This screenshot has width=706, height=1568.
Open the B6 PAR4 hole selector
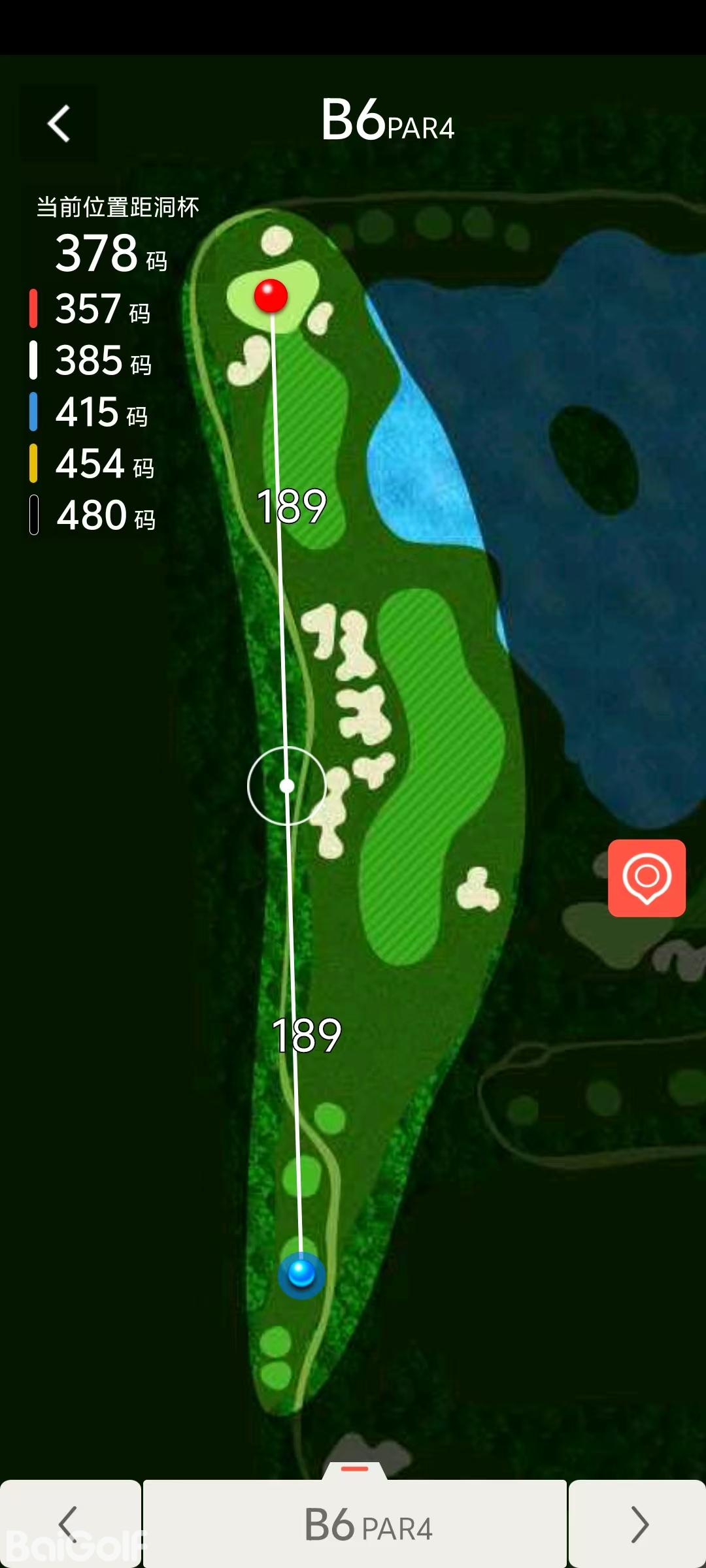click(355, 1524)
